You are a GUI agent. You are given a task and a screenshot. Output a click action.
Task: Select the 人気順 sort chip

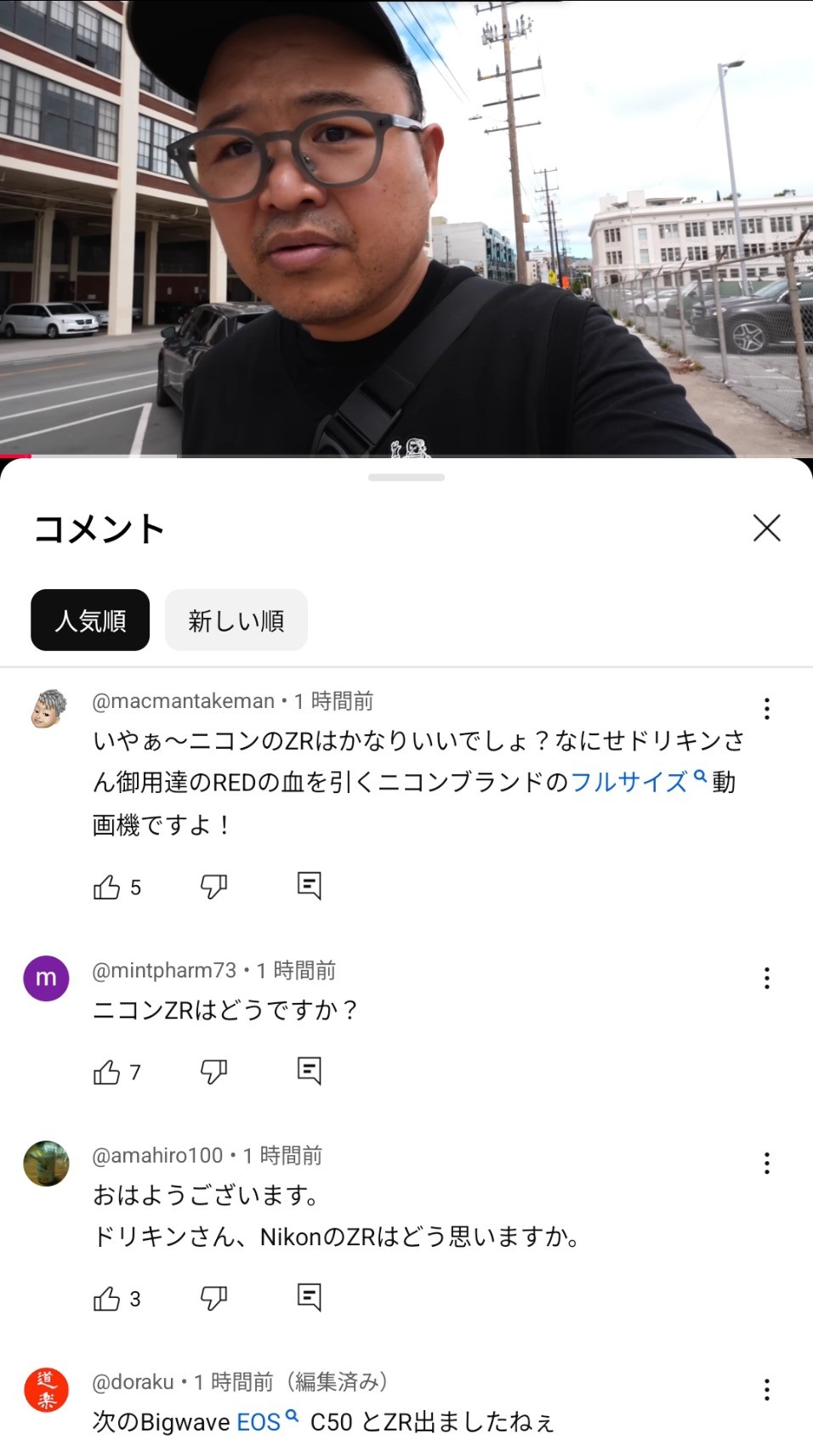[90, 620]
